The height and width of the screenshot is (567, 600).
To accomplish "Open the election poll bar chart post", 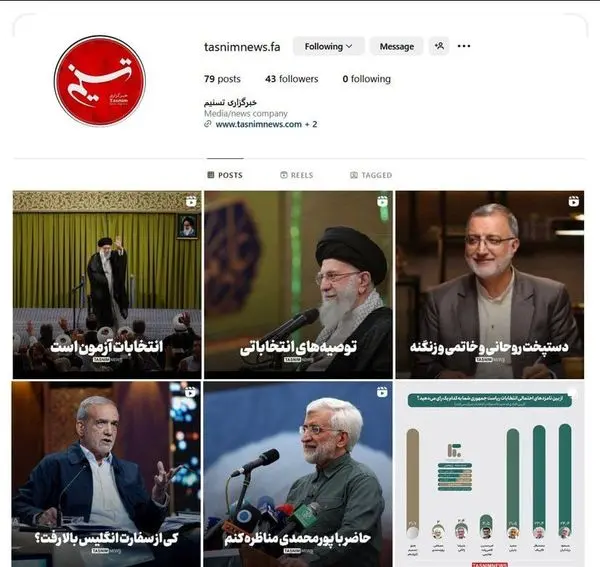I will (x=489, y=474).
